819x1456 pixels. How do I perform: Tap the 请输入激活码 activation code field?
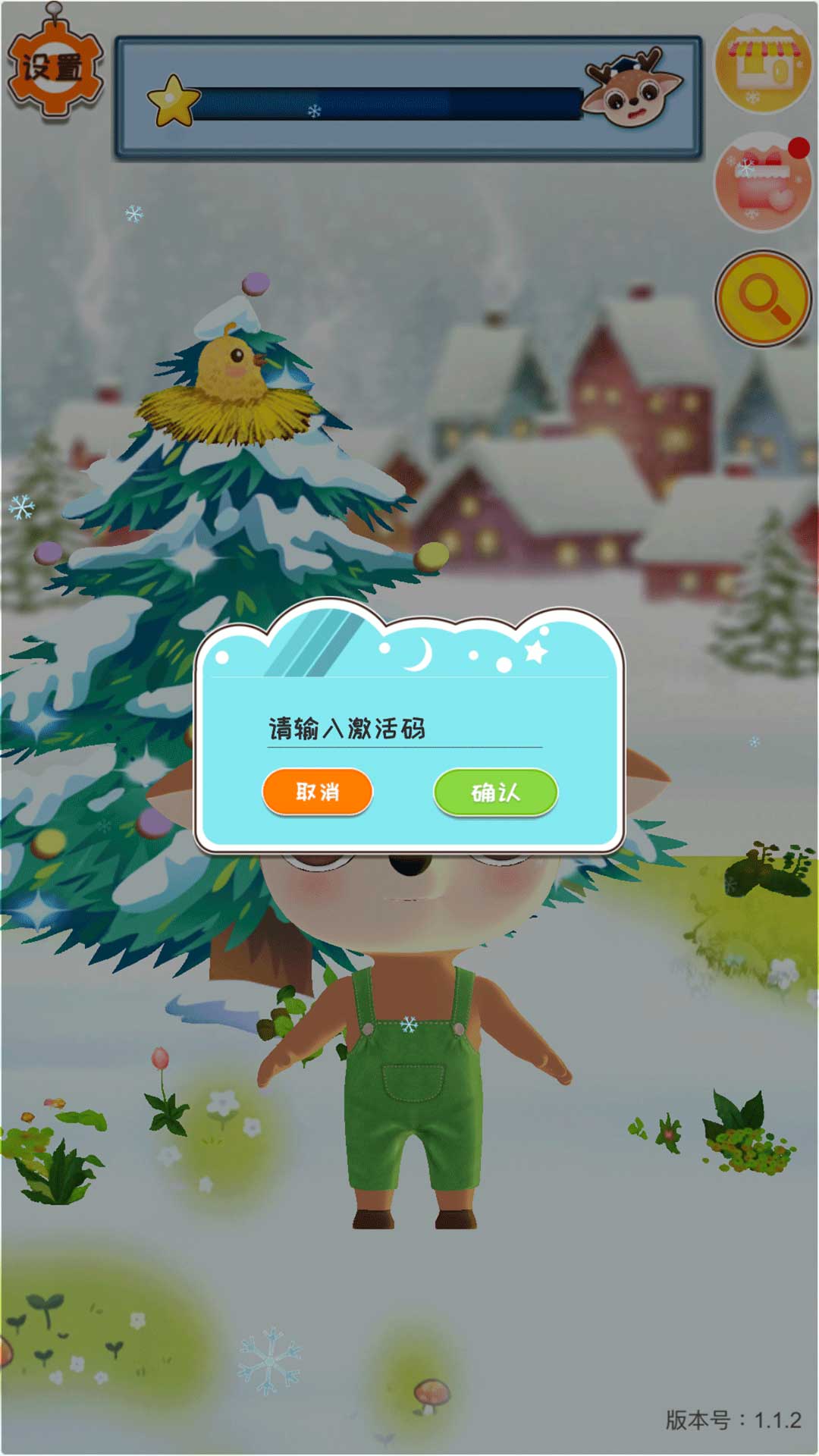coord(404,730)
